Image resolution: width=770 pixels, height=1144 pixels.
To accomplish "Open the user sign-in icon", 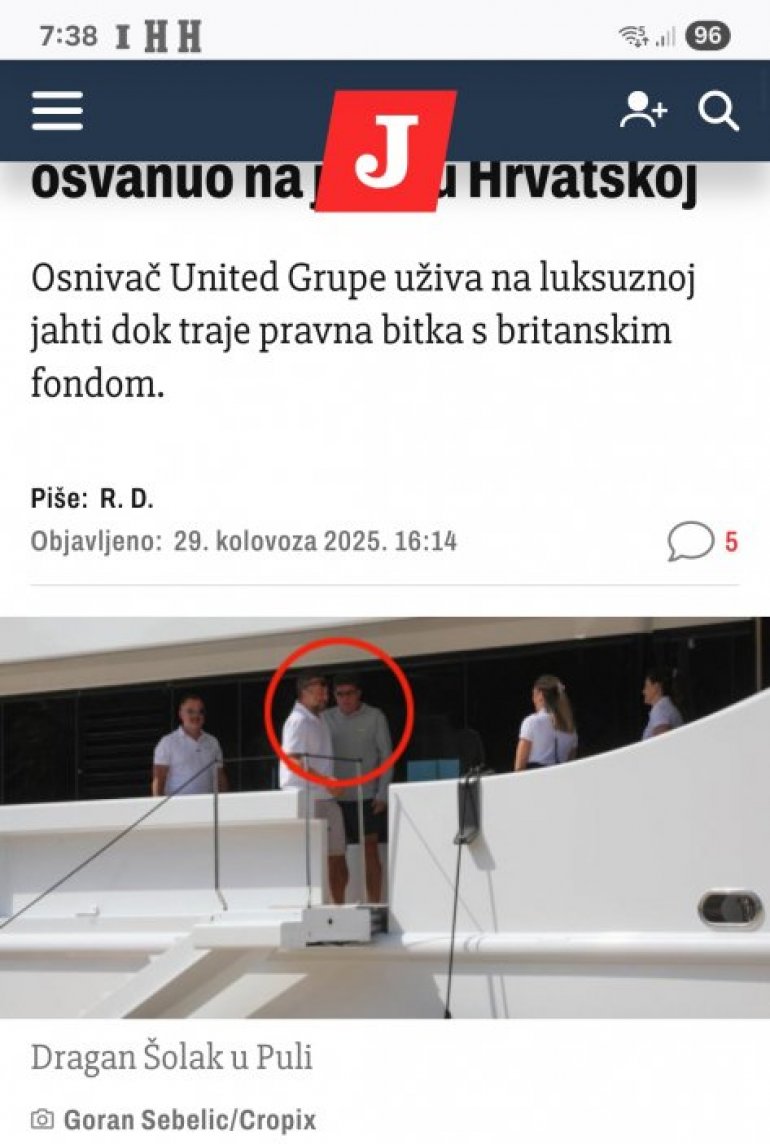I will (x=642, y=111).
